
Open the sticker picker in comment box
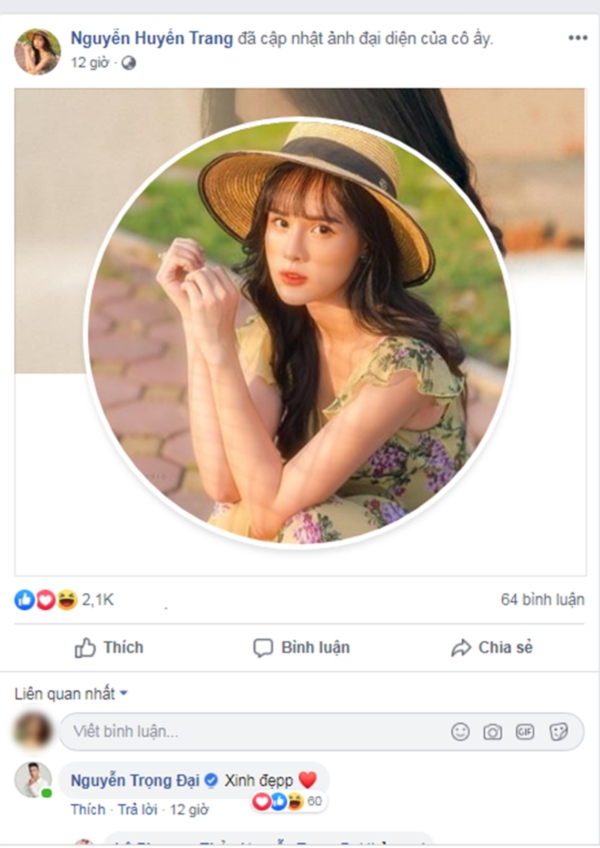pyautogui.click(x=558, y=732)
